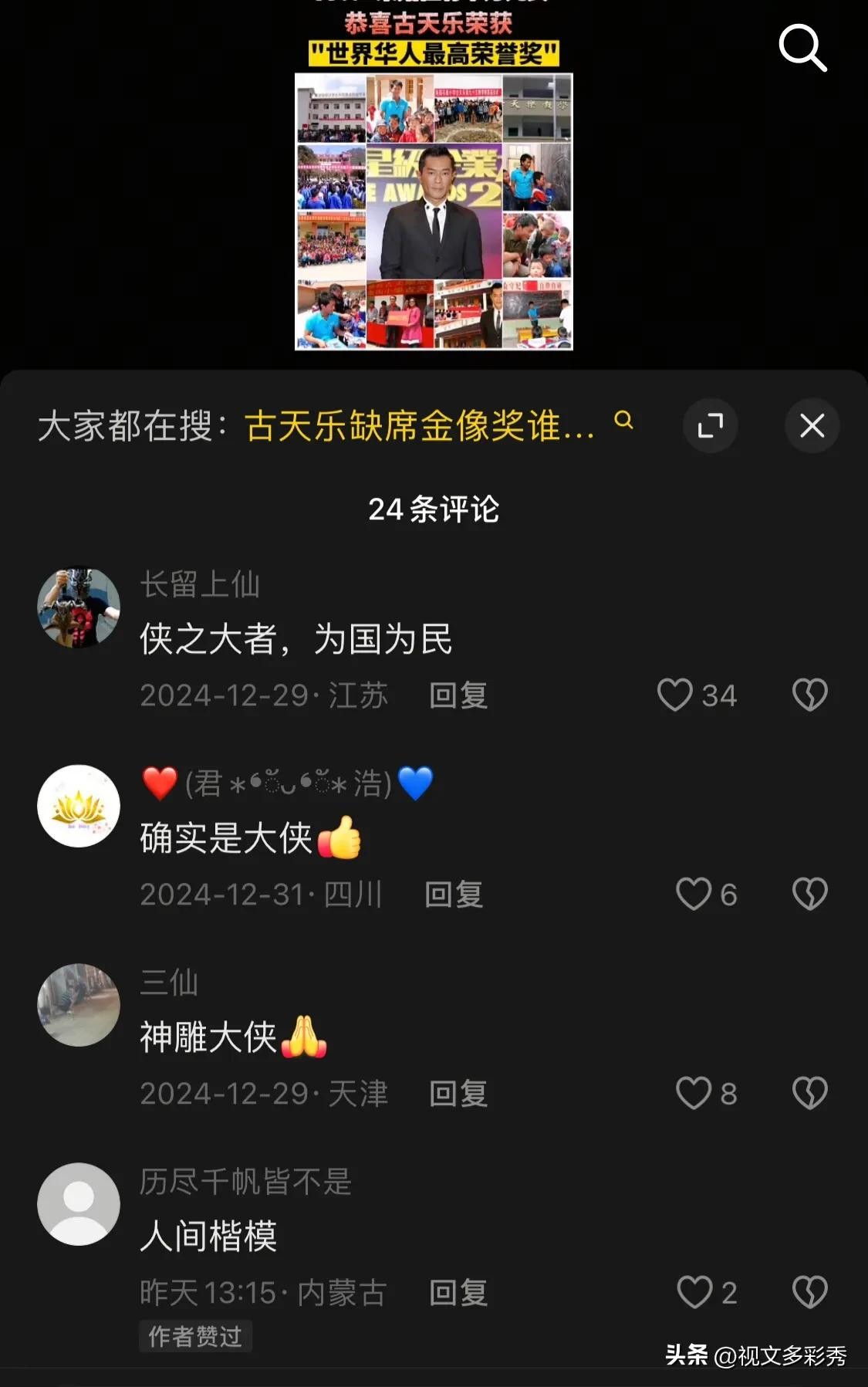Viewport: 868px width, 1387px height.
Task: Dislike the comment 确实是大侠
Action: [809, 894]
